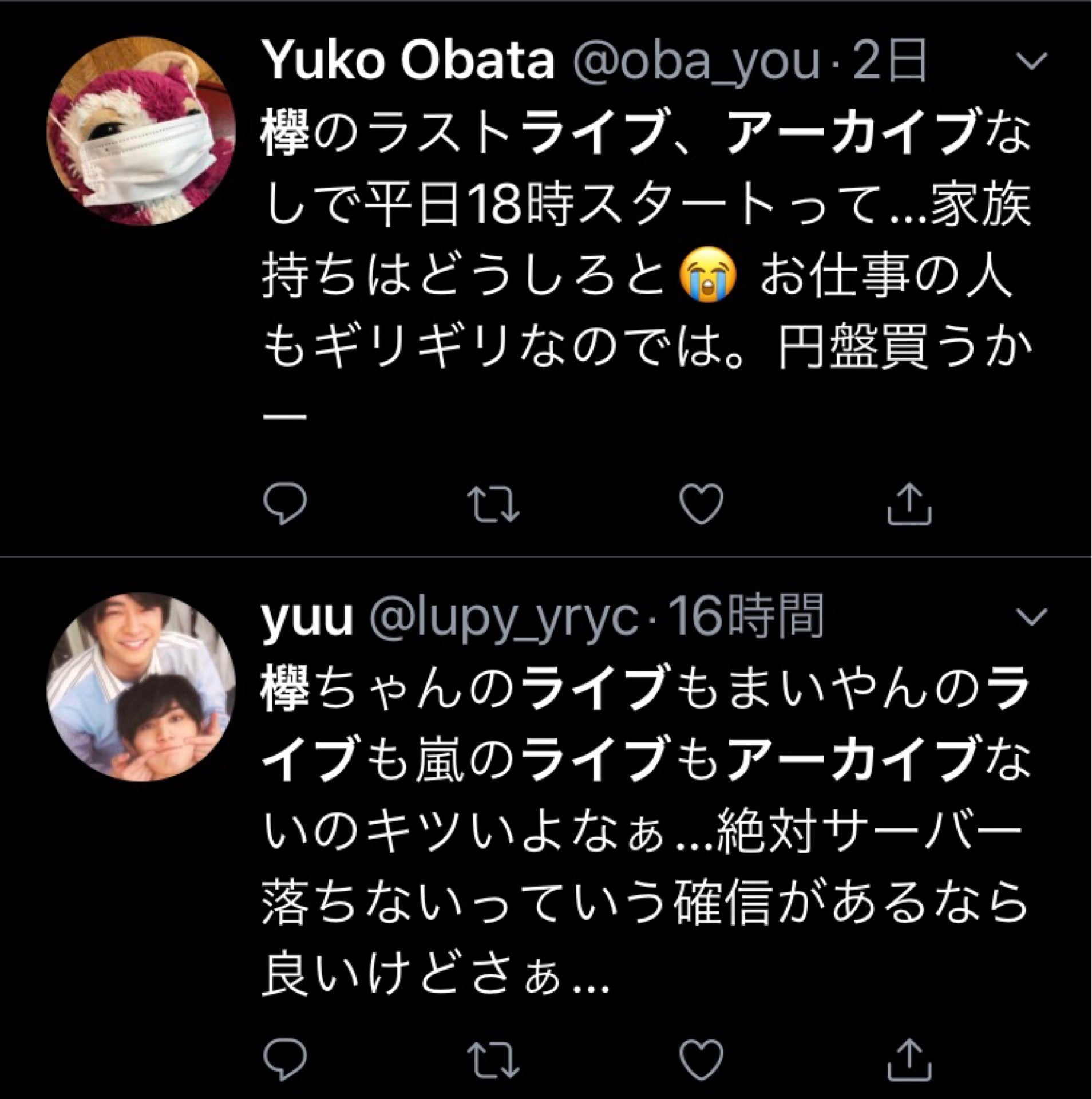Reply to yuu's tweet
1092x1099 pixels.
(x=285, y=1059)
